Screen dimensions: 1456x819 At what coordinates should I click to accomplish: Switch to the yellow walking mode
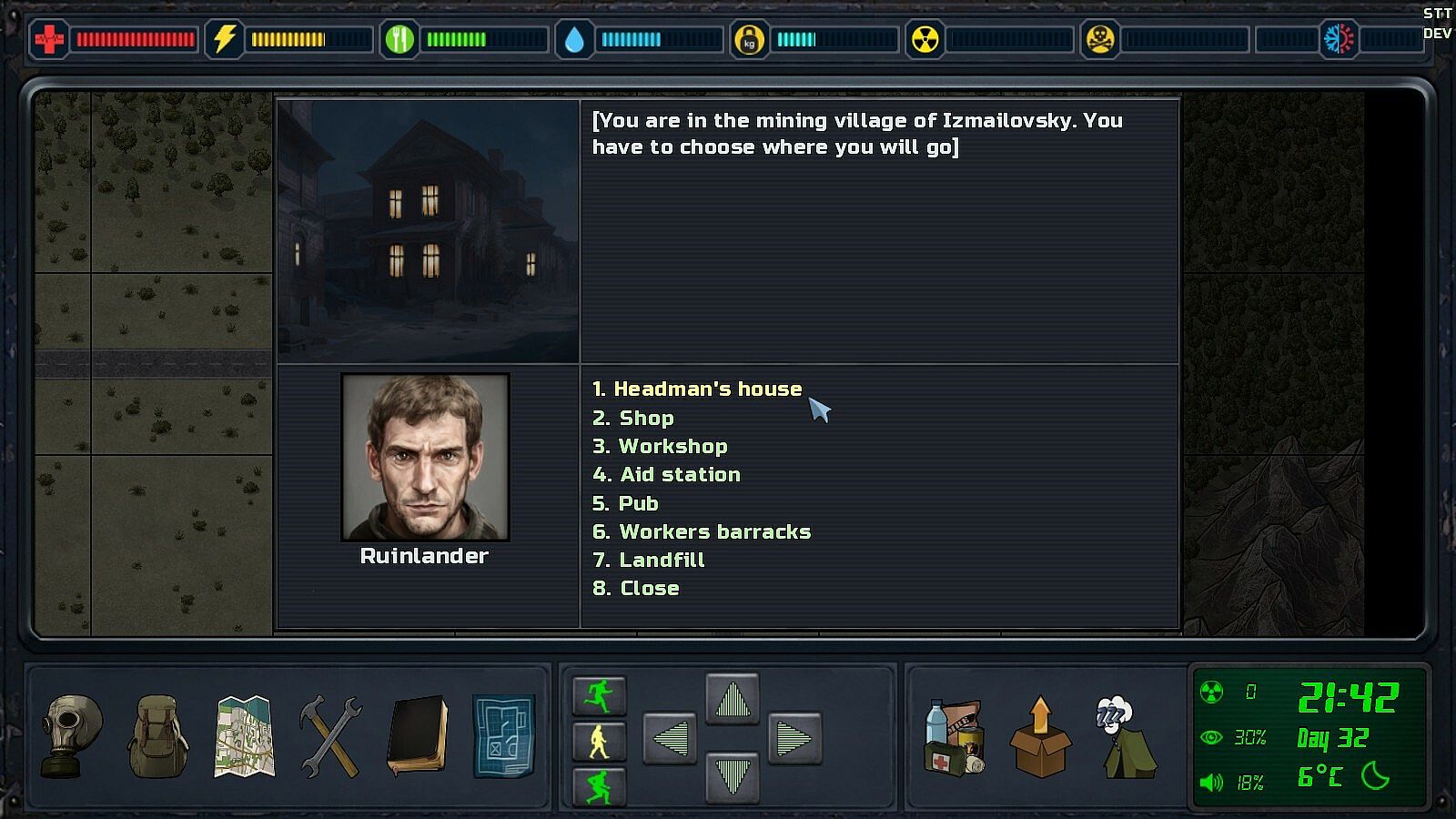click(x=599, y=742)
